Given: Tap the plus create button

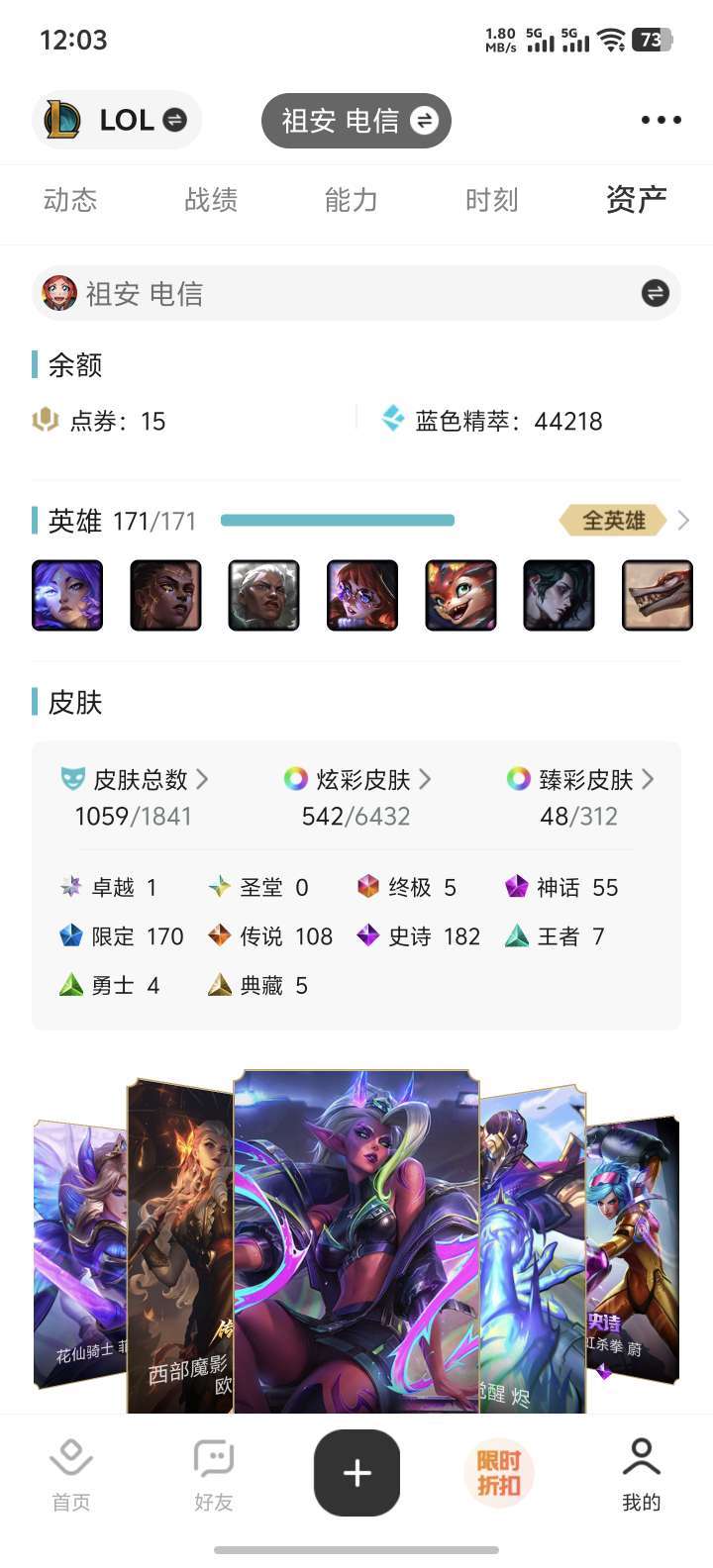Looking at the screenshot, I should 356,1473.
